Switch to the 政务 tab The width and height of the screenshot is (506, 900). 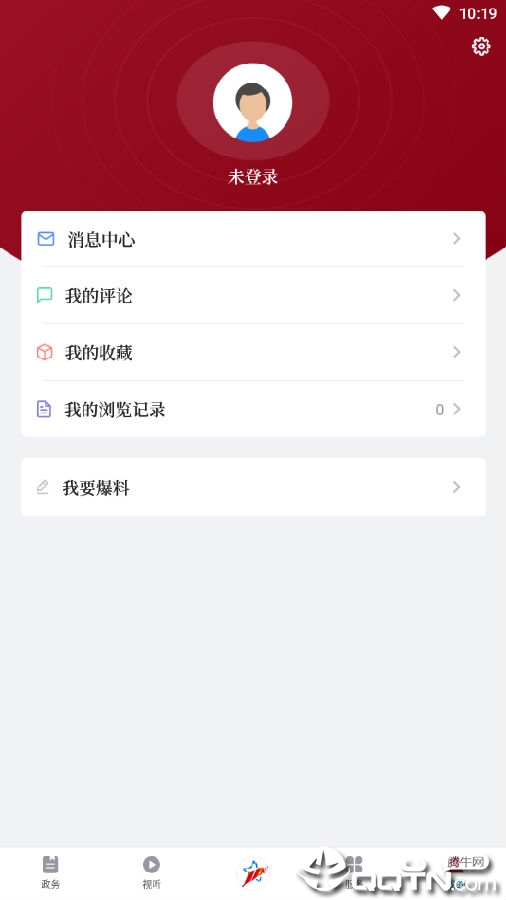coord(50,872)
